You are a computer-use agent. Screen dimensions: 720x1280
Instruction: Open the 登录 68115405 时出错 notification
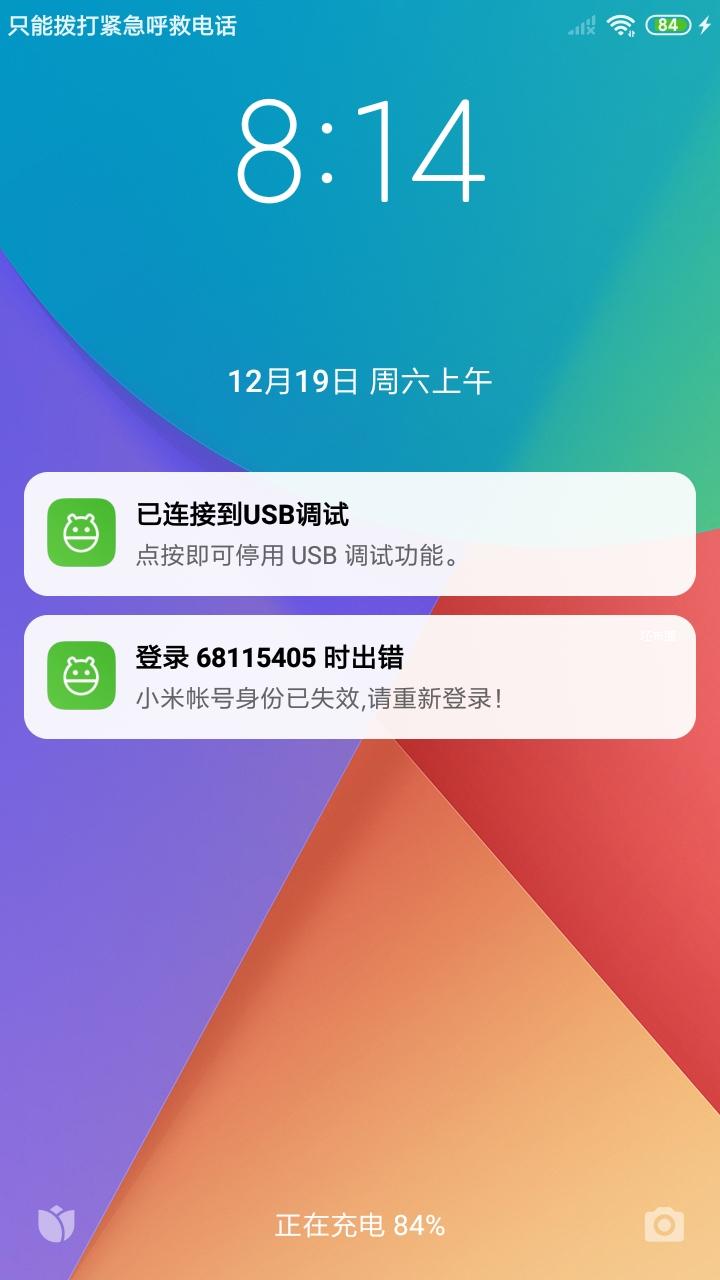point(360,677)
